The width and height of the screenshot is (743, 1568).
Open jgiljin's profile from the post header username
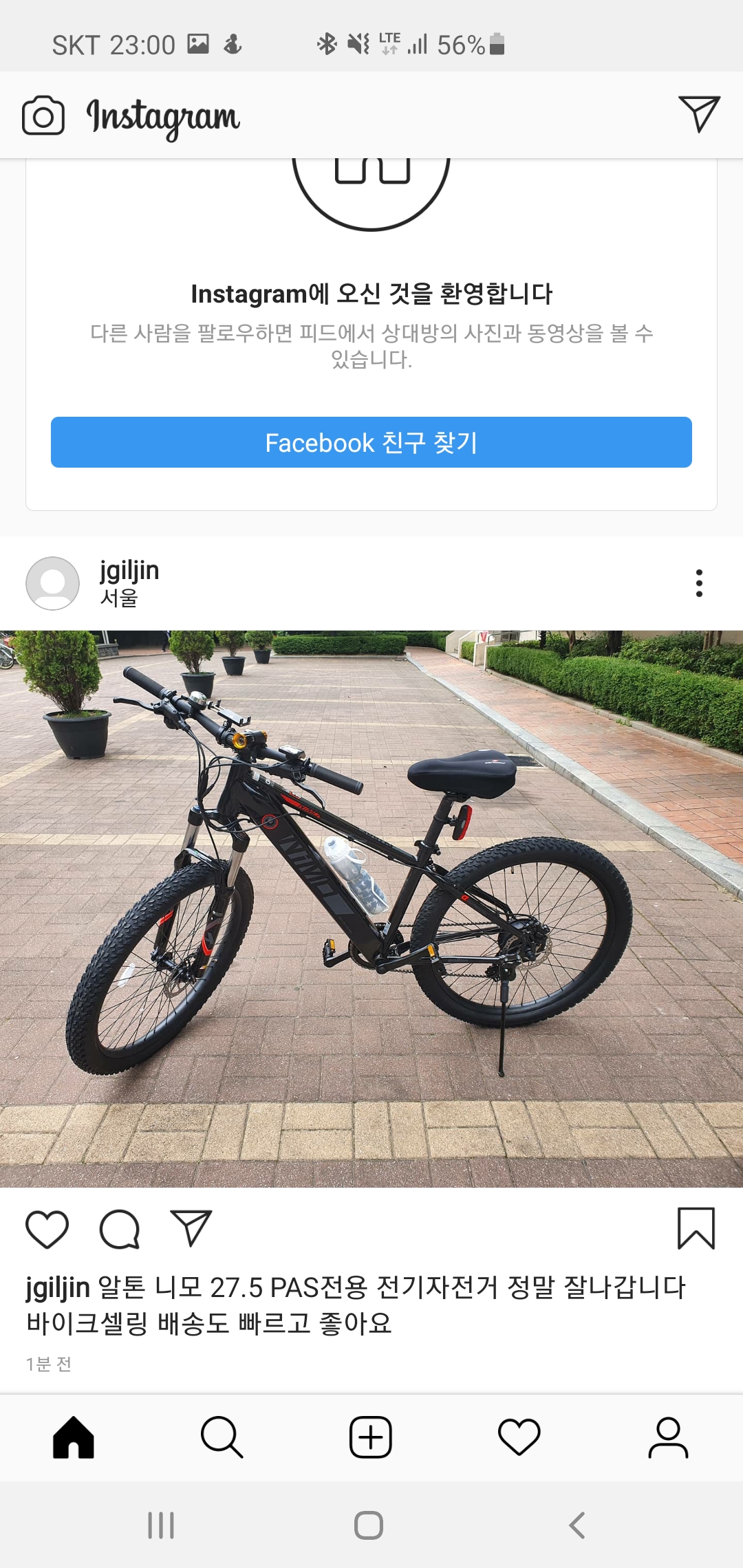(129, 571)
